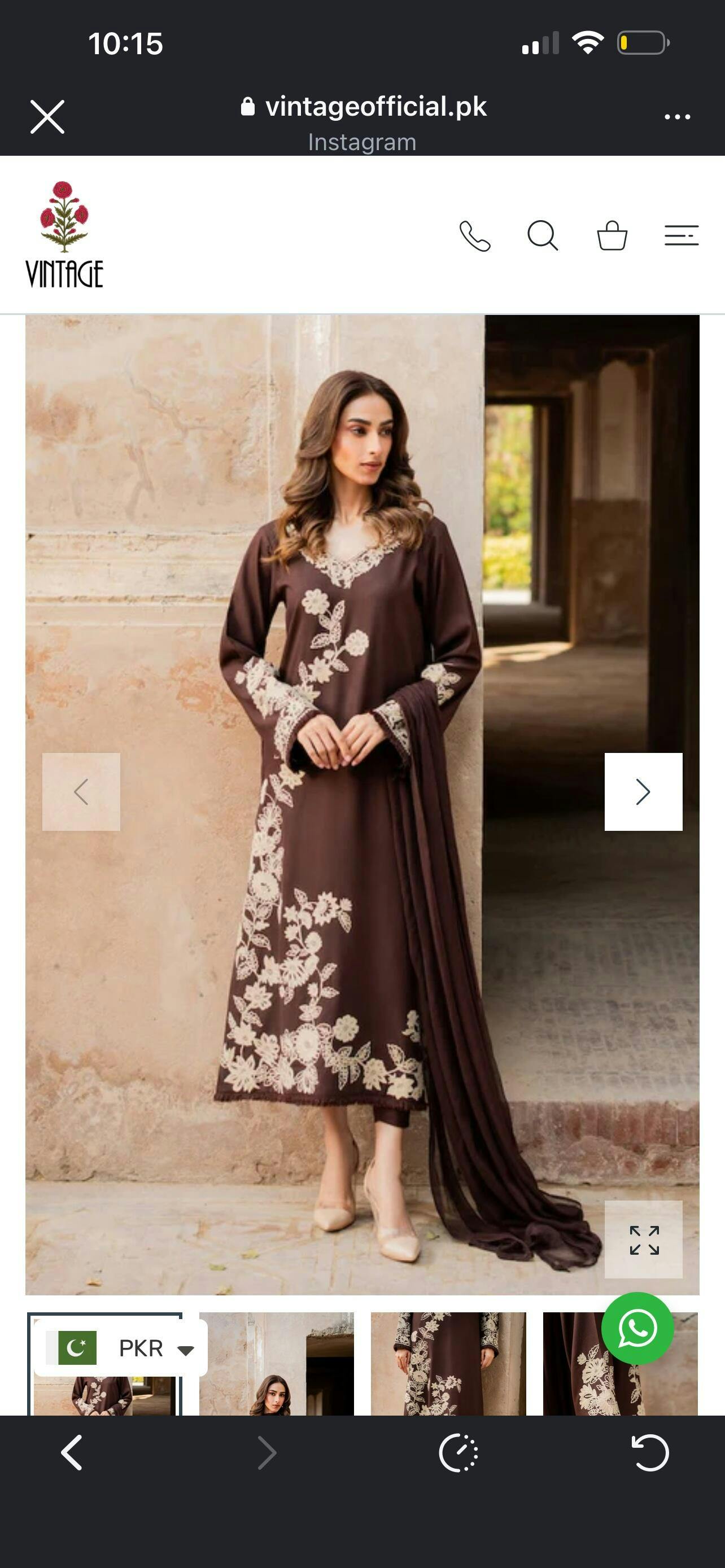Tap the Vintage logo to go home
The width and height of the screenshot is (725, 1568).
tap(64, 234)
